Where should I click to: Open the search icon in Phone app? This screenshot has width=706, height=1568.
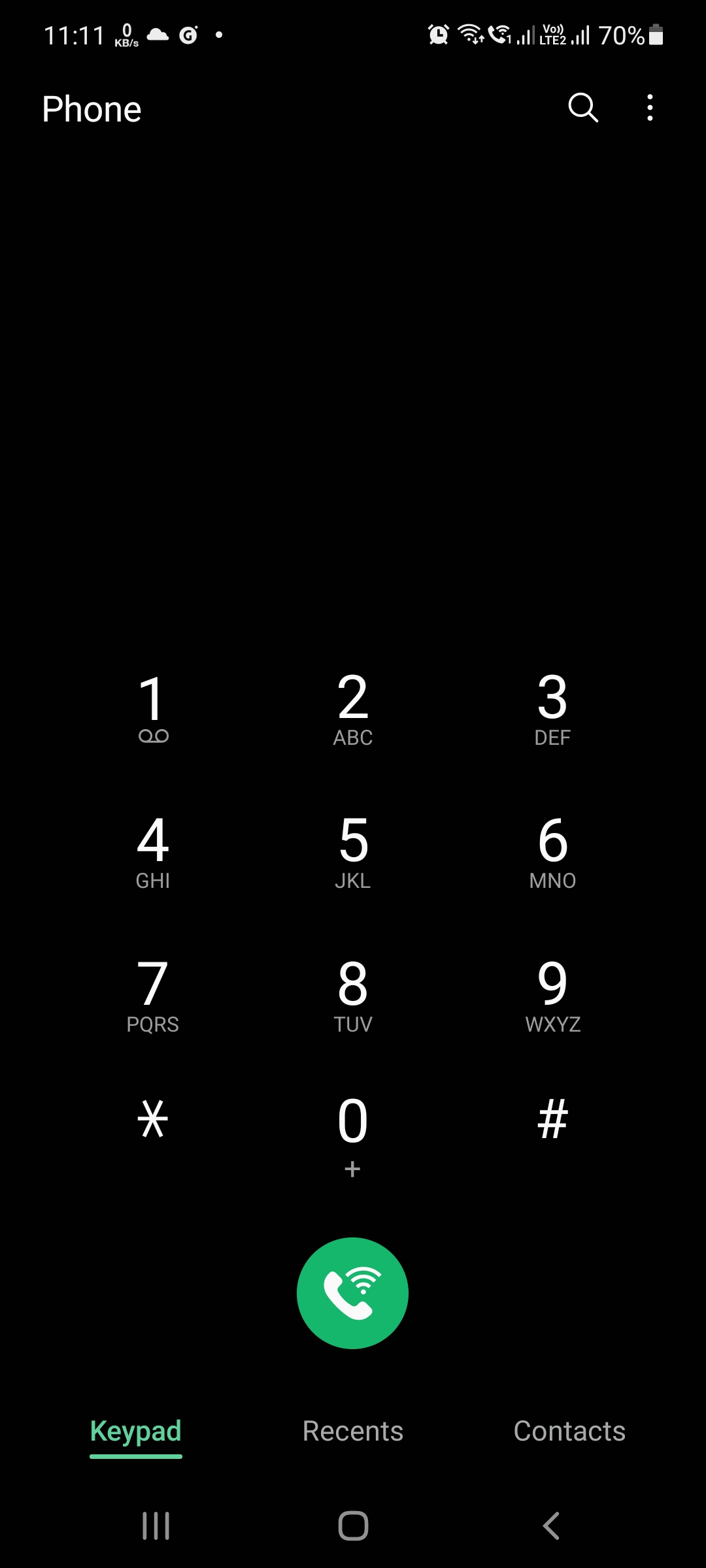(x=582, y=108)
